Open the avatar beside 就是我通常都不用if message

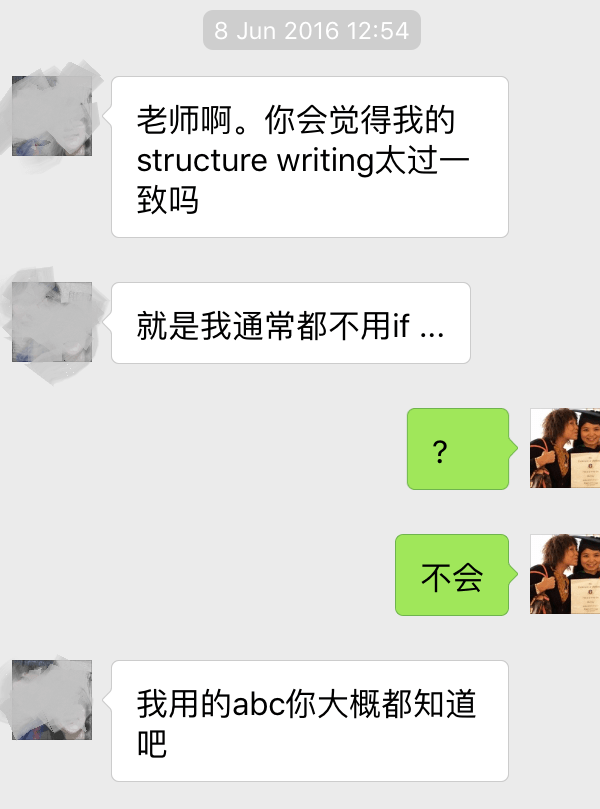52,322
